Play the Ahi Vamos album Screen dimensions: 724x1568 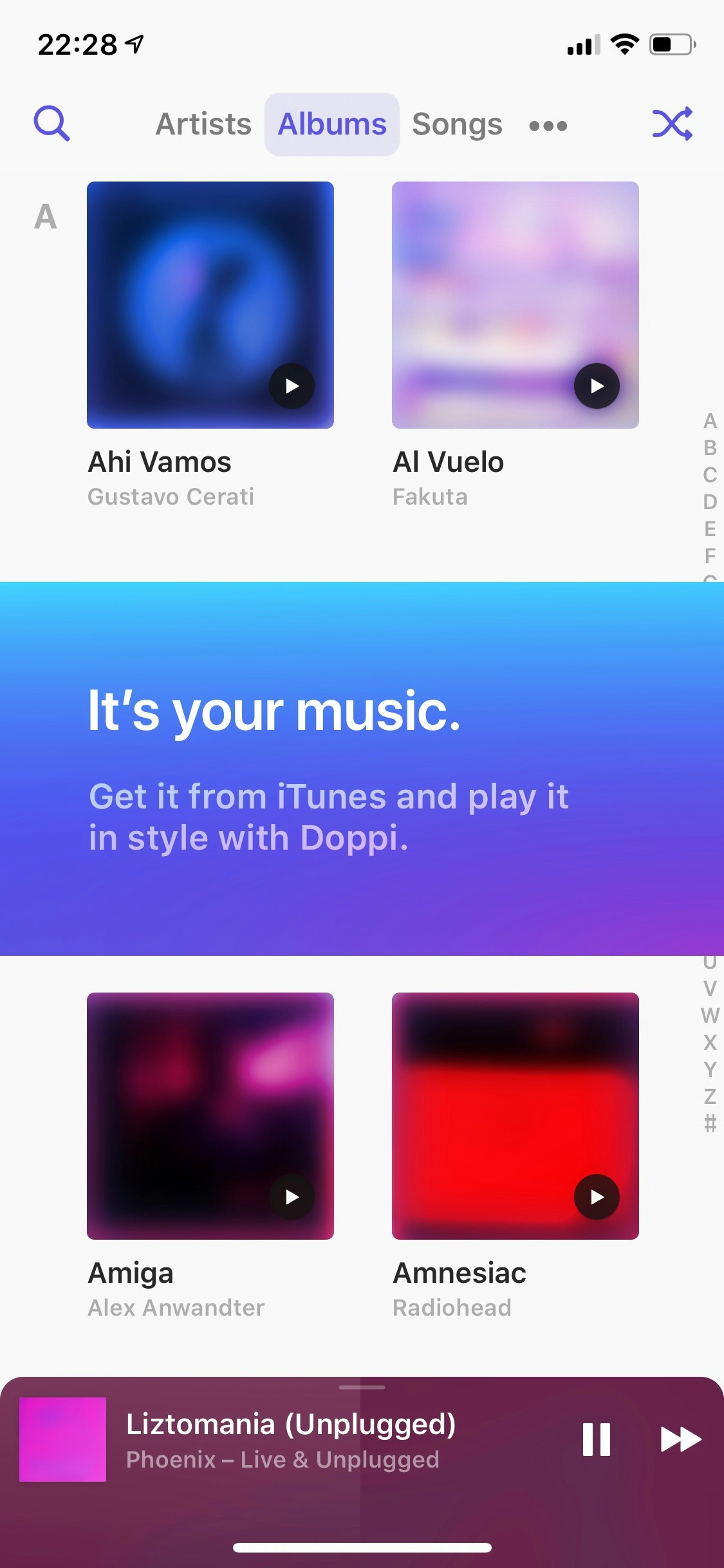[292, 386]
